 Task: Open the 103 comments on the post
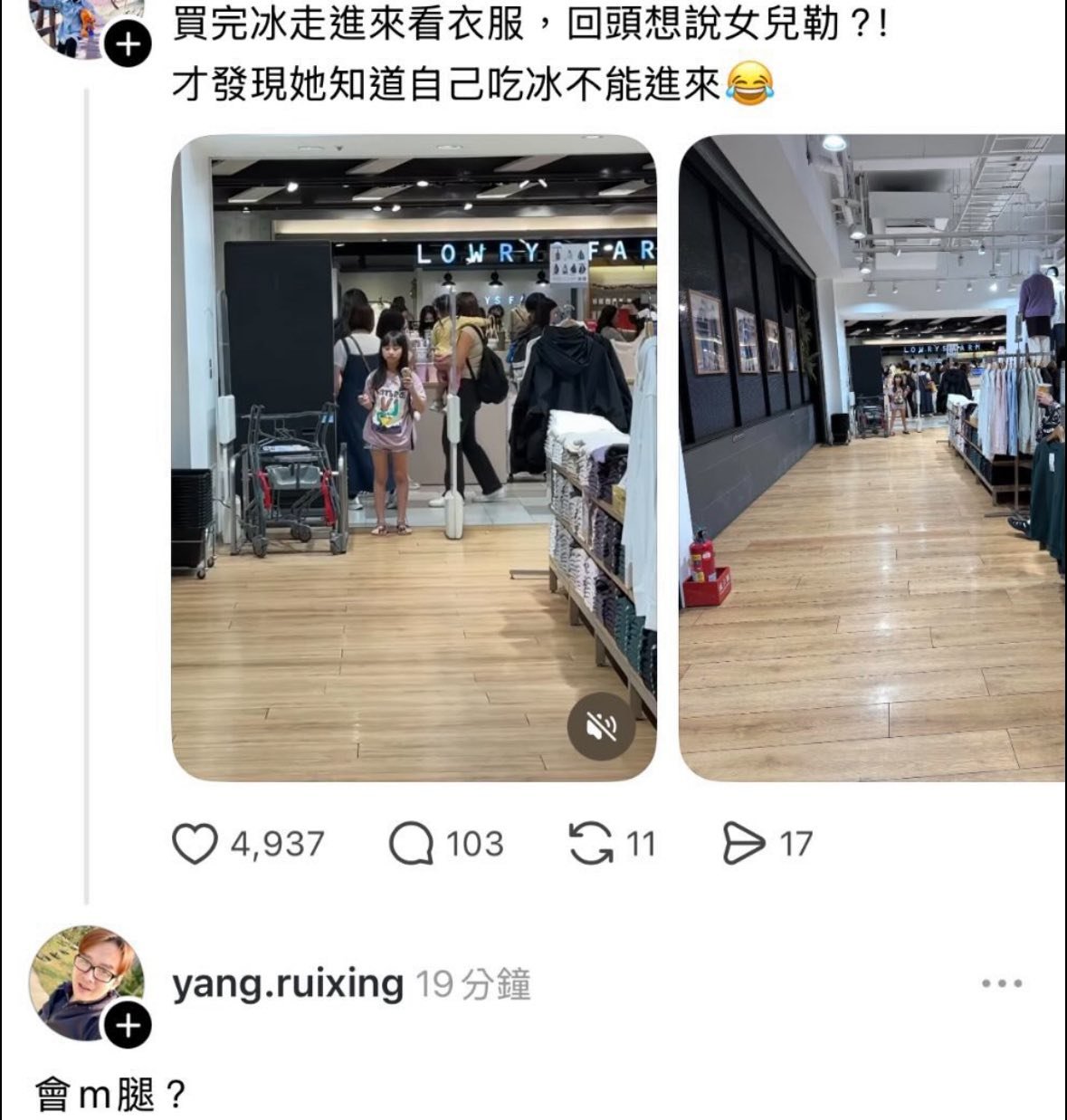tap(411, 844)
